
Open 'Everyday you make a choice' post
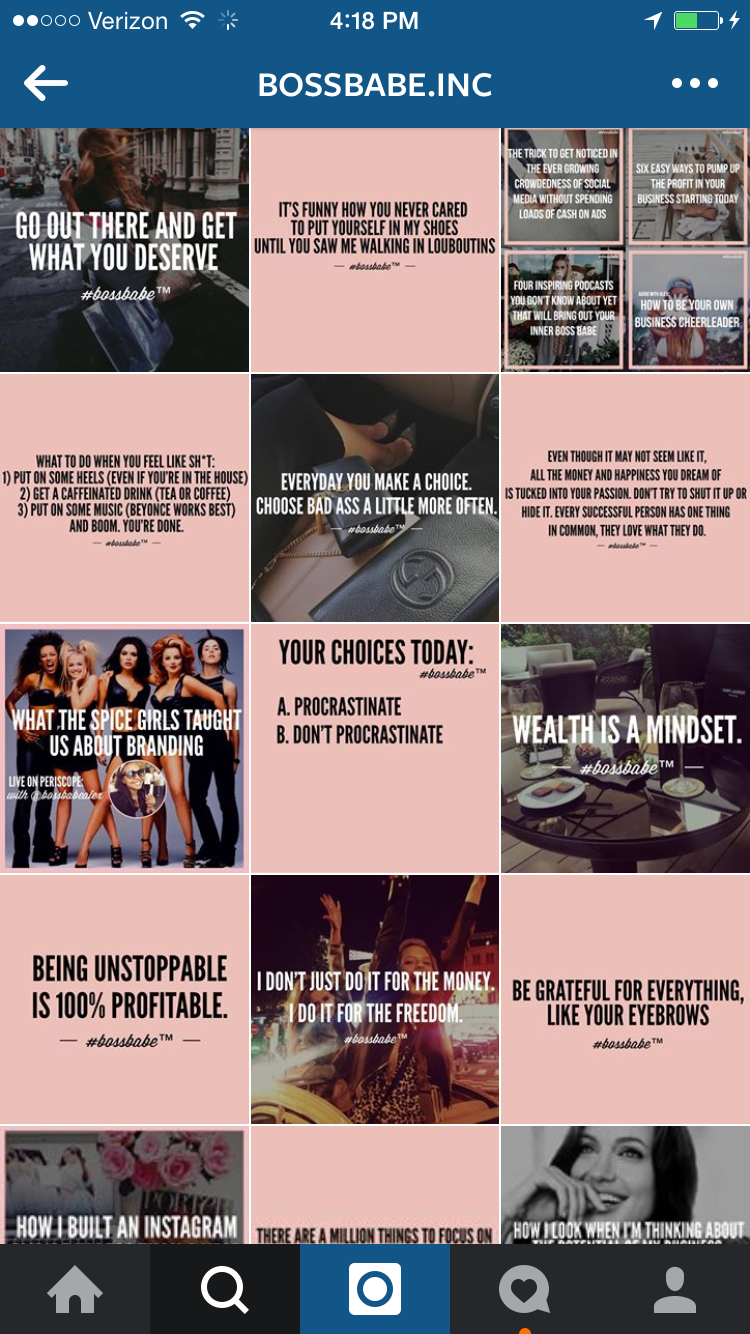point(375,498)
